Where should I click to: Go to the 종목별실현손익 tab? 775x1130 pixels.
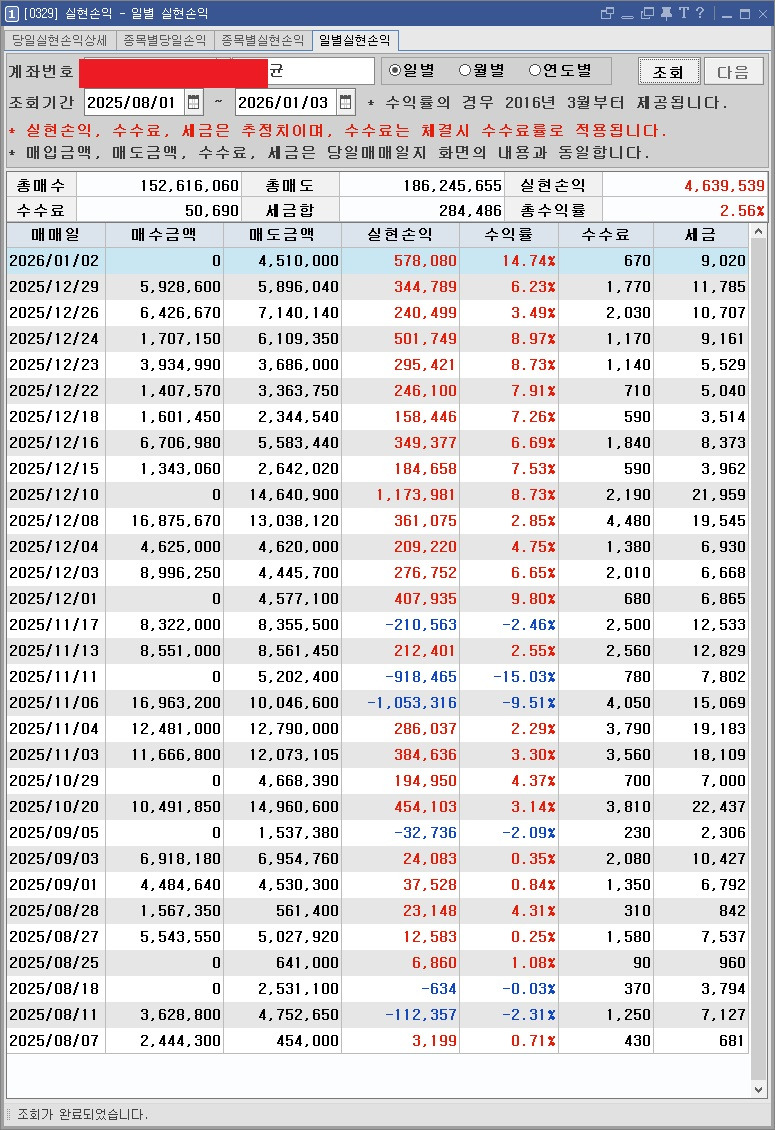(x=263, y=40)
